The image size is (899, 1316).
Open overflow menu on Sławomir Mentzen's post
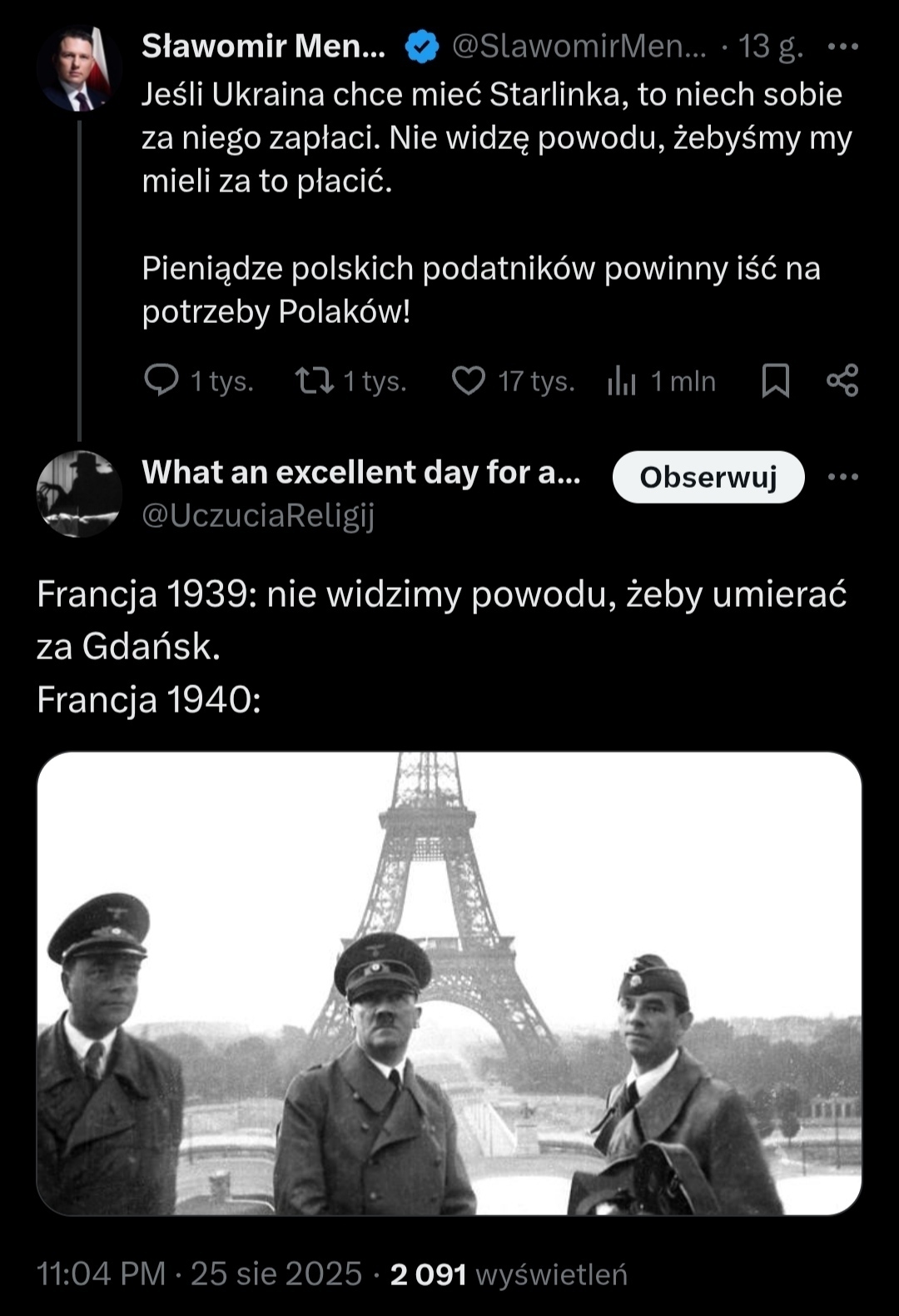(842, 47)
